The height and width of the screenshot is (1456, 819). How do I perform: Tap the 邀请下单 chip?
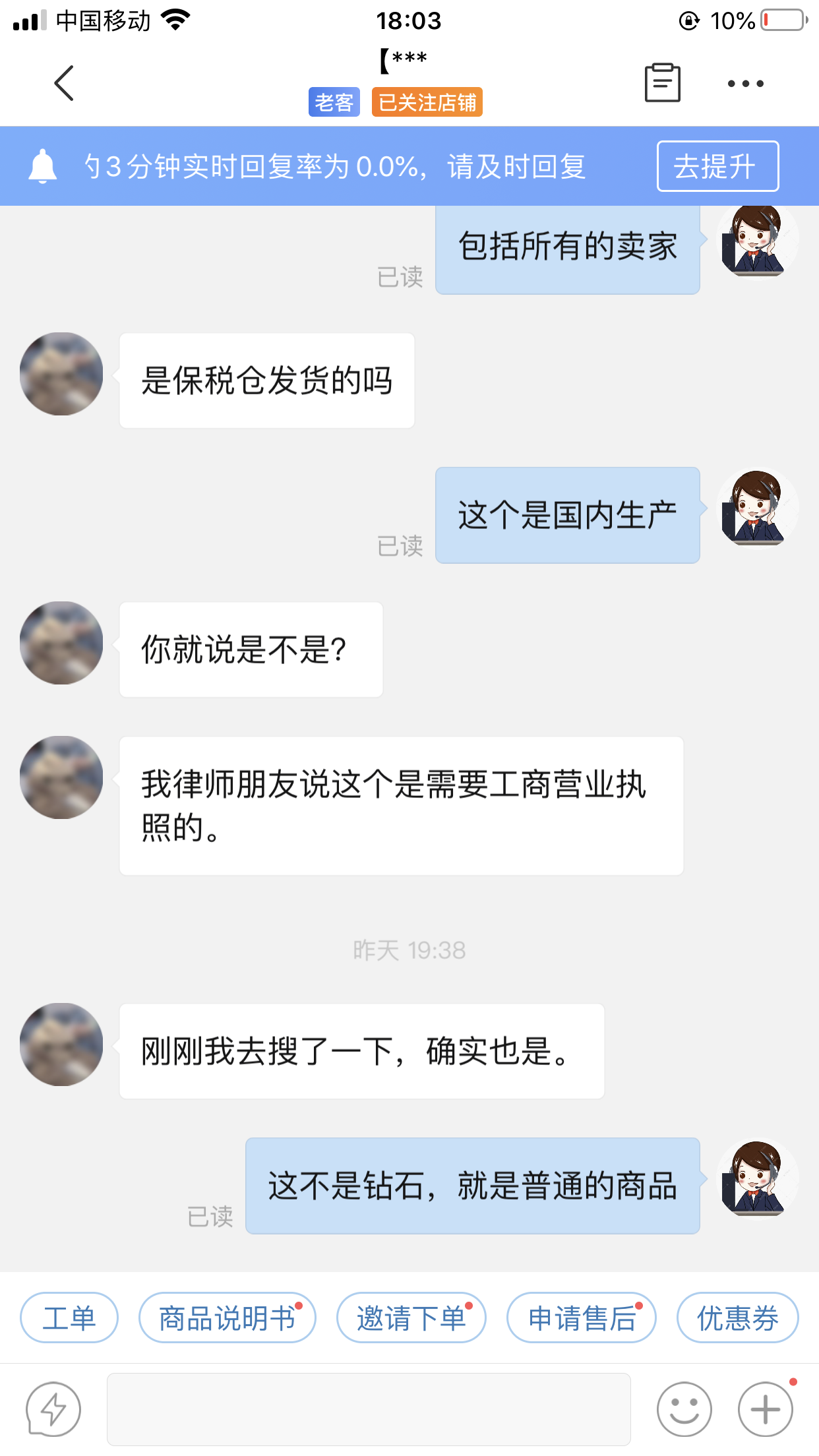coord(411,1318)
